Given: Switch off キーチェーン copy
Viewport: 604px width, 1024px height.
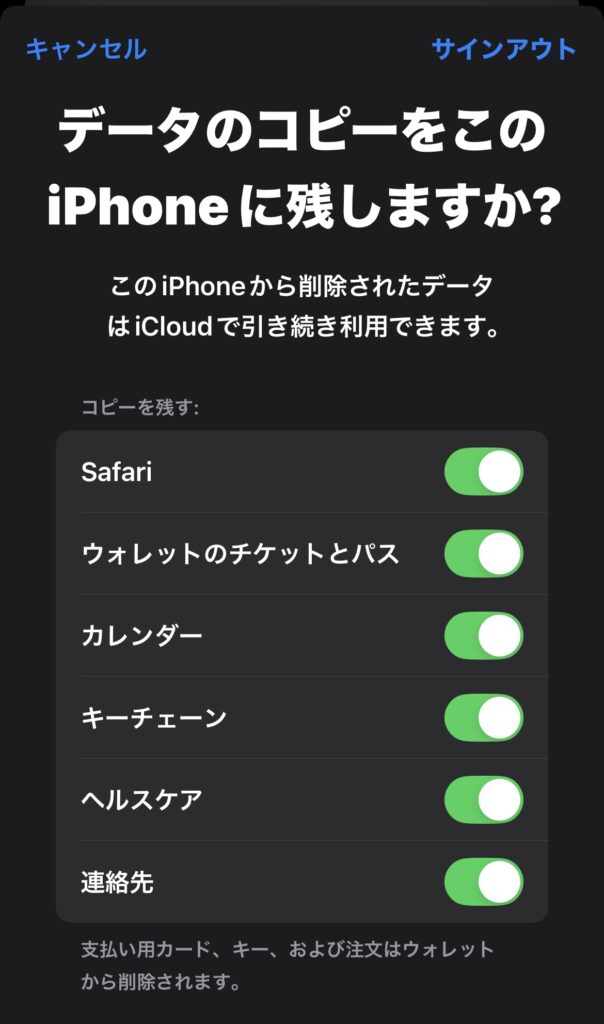Looking at the screenshot, I should click(x=484, y=718).
